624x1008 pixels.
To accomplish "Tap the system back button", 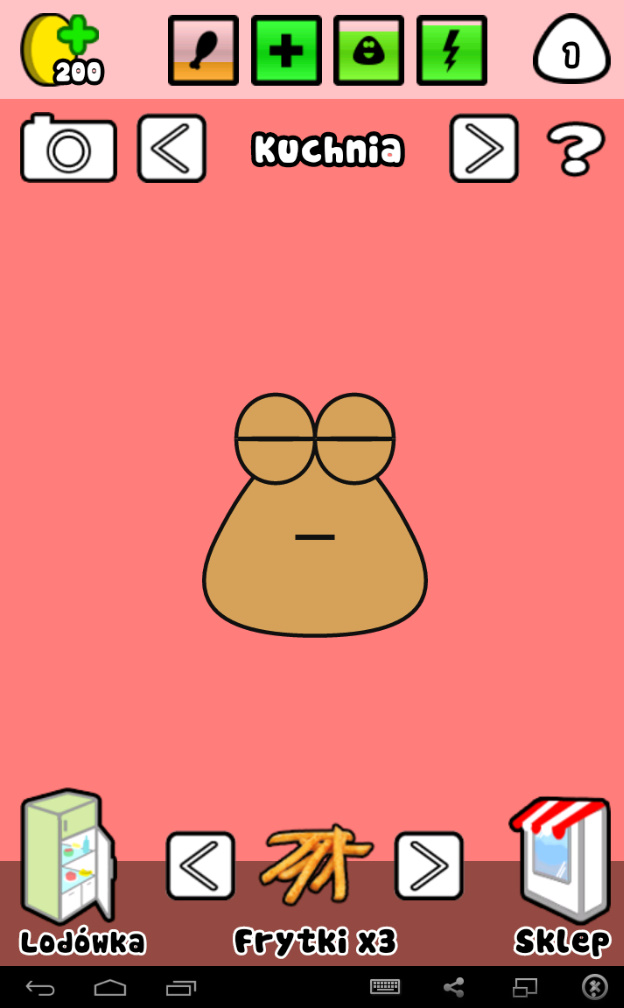I will [x=40, y=987].
